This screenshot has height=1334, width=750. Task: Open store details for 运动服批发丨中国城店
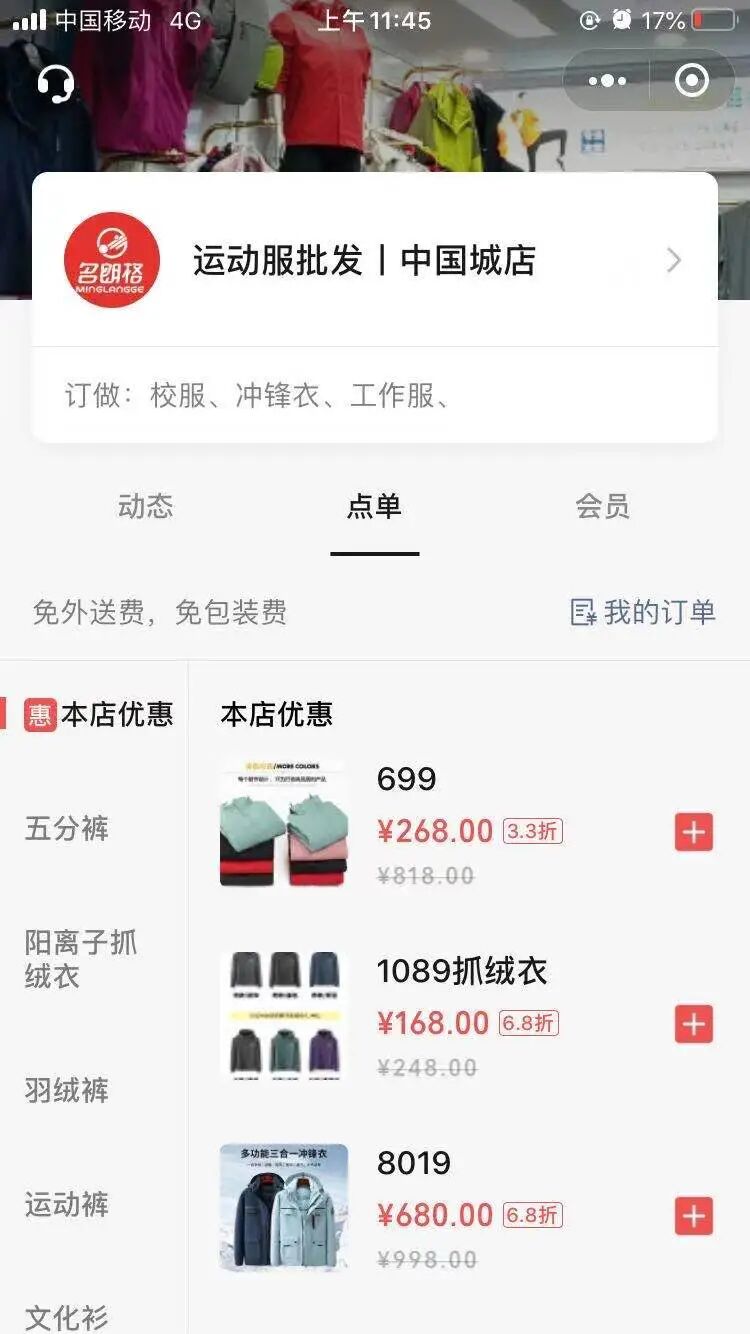click(x=673, y=261)
